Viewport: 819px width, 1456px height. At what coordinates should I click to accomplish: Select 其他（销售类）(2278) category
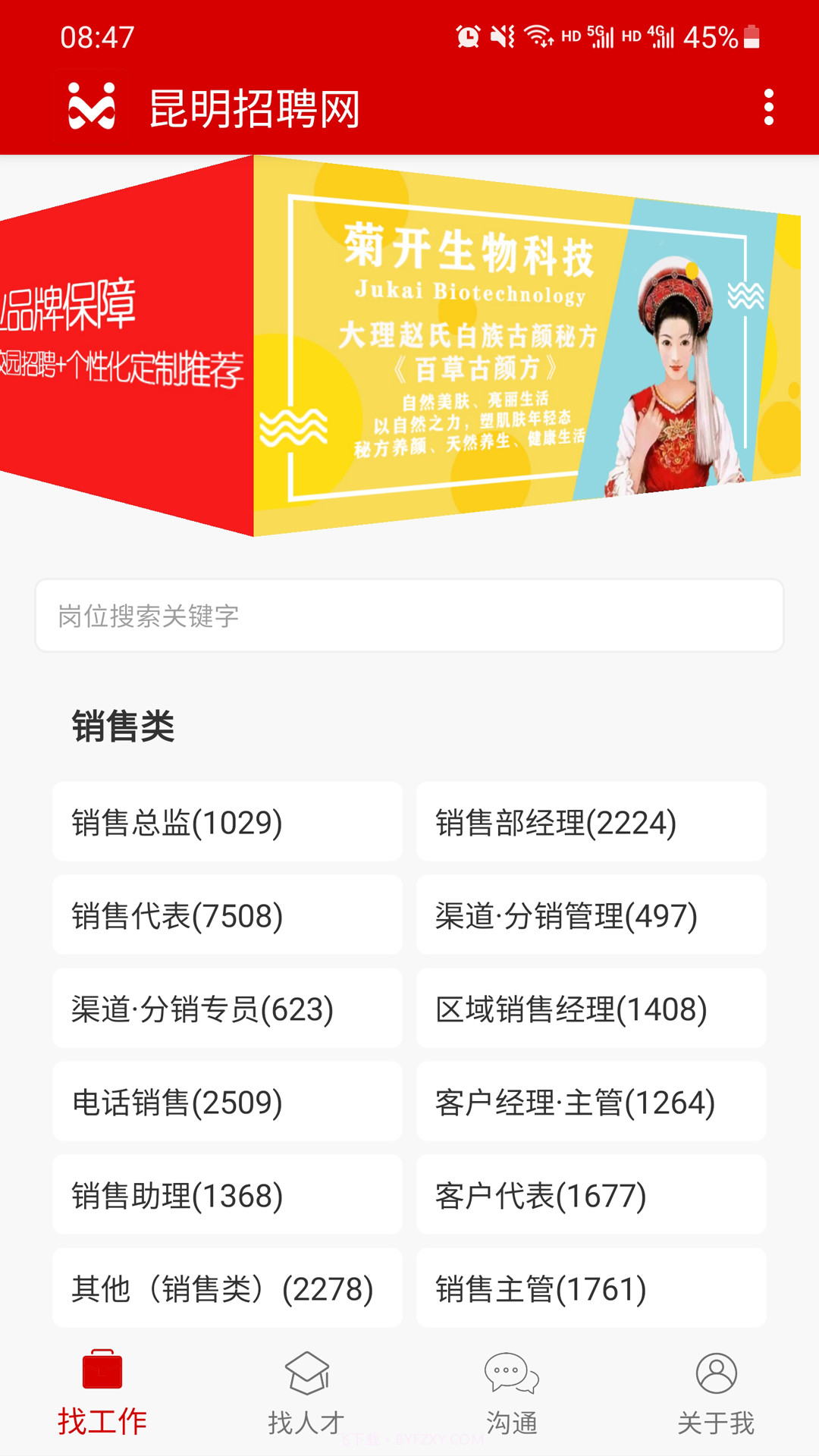click(227, 1287)
